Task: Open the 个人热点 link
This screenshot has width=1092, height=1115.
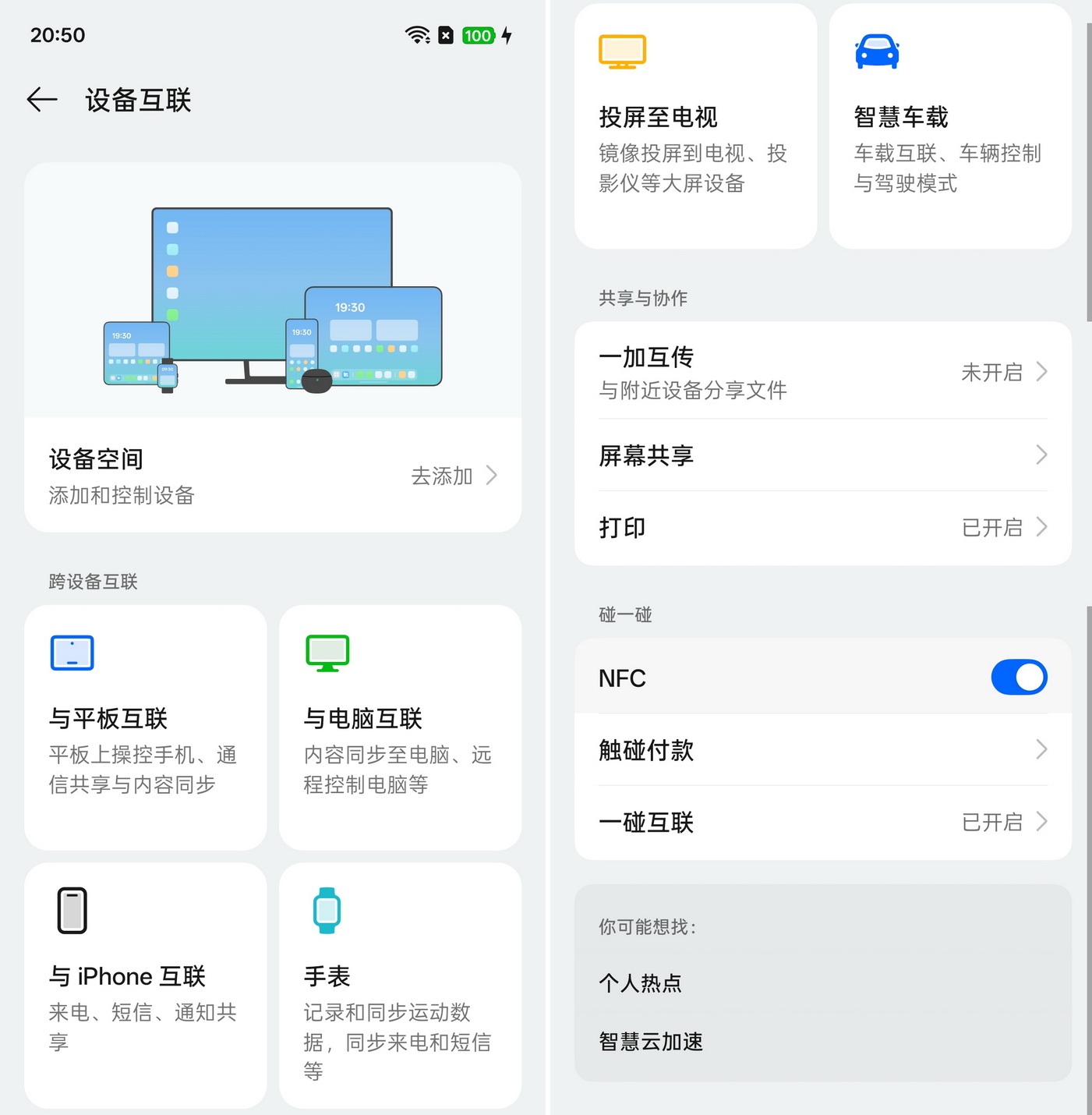Action: click(x=639, y=983)
